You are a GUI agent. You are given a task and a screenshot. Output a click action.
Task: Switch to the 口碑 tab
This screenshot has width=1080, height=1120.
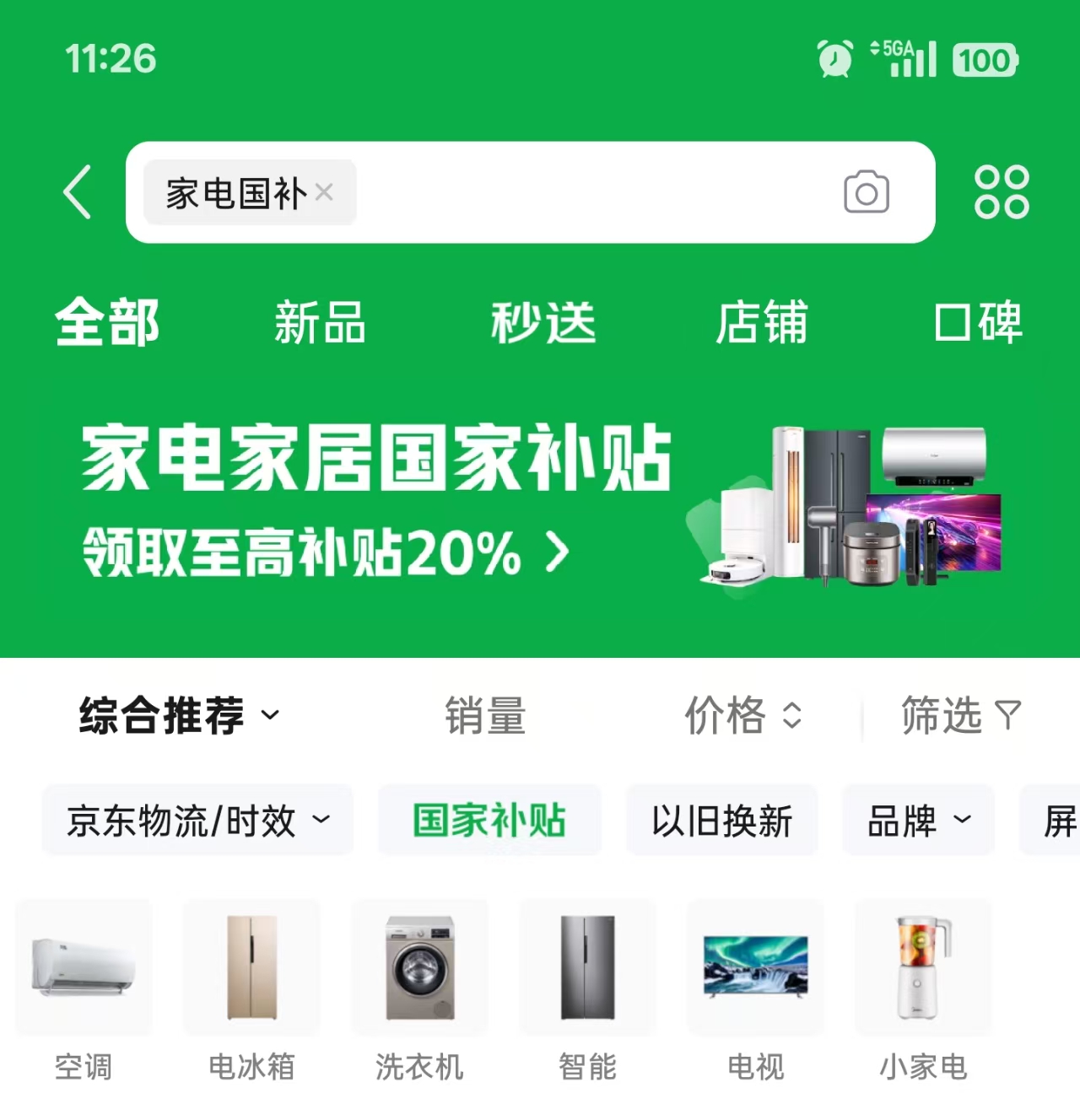pos(978,323)
